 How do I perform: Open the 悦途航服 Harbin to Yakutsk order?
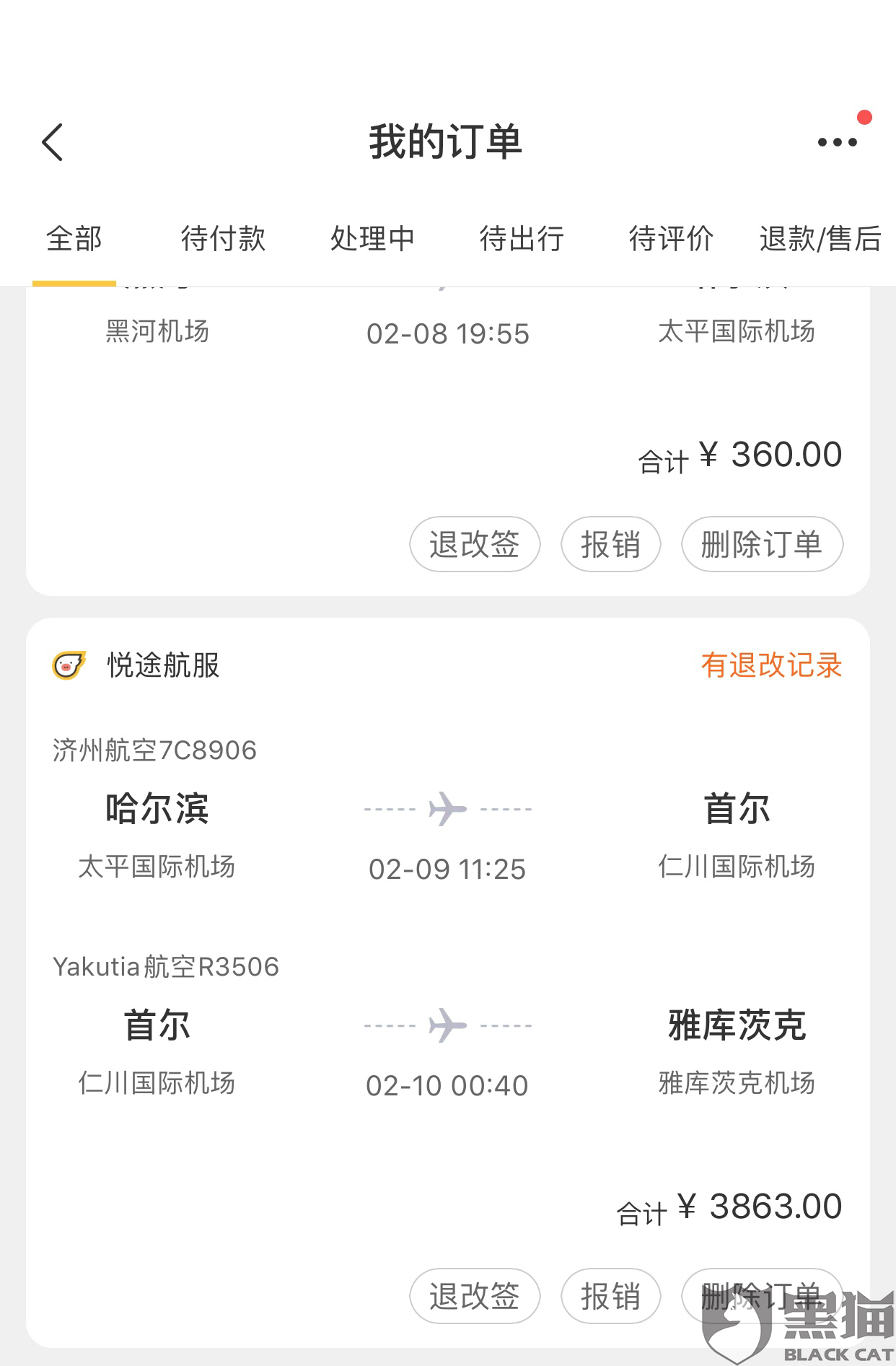[x=447, y=938]
